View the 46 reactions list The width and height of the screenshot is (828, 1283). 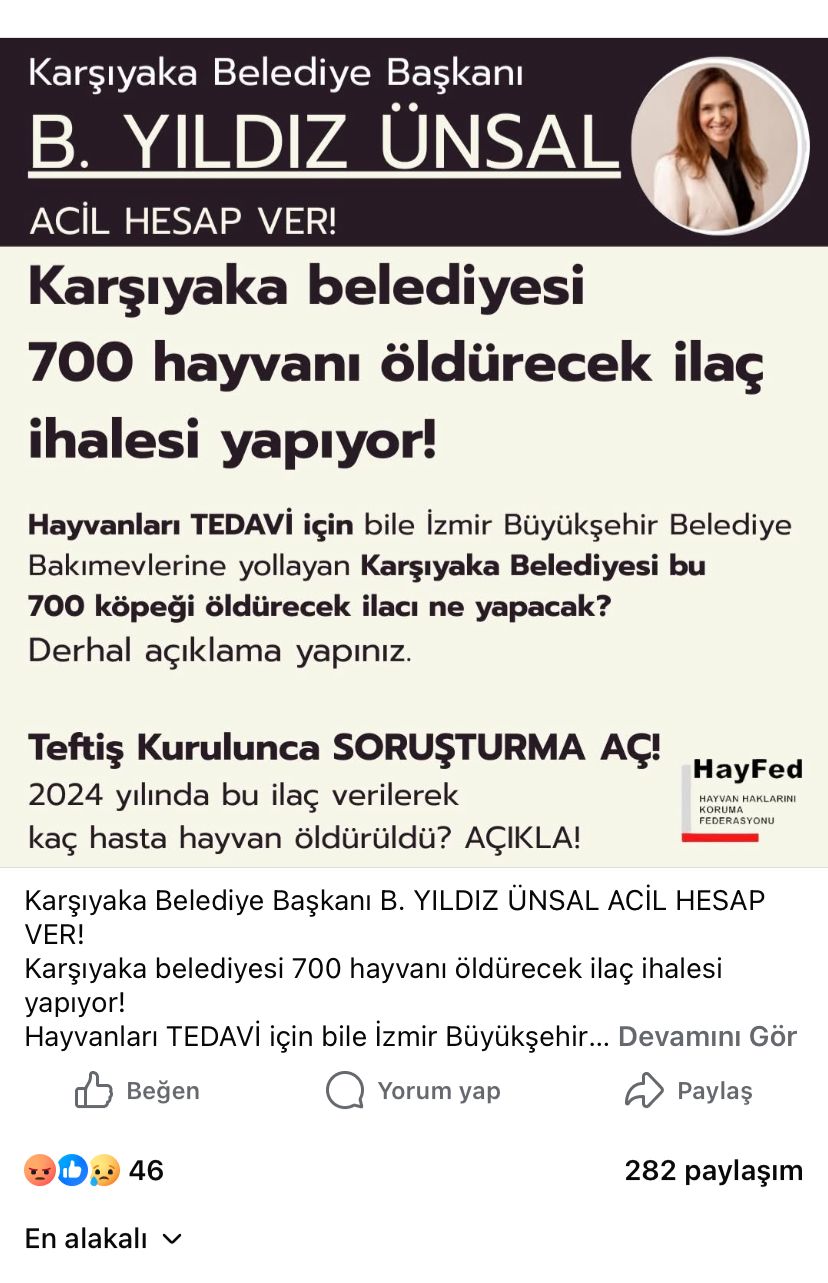(93, 1170)
